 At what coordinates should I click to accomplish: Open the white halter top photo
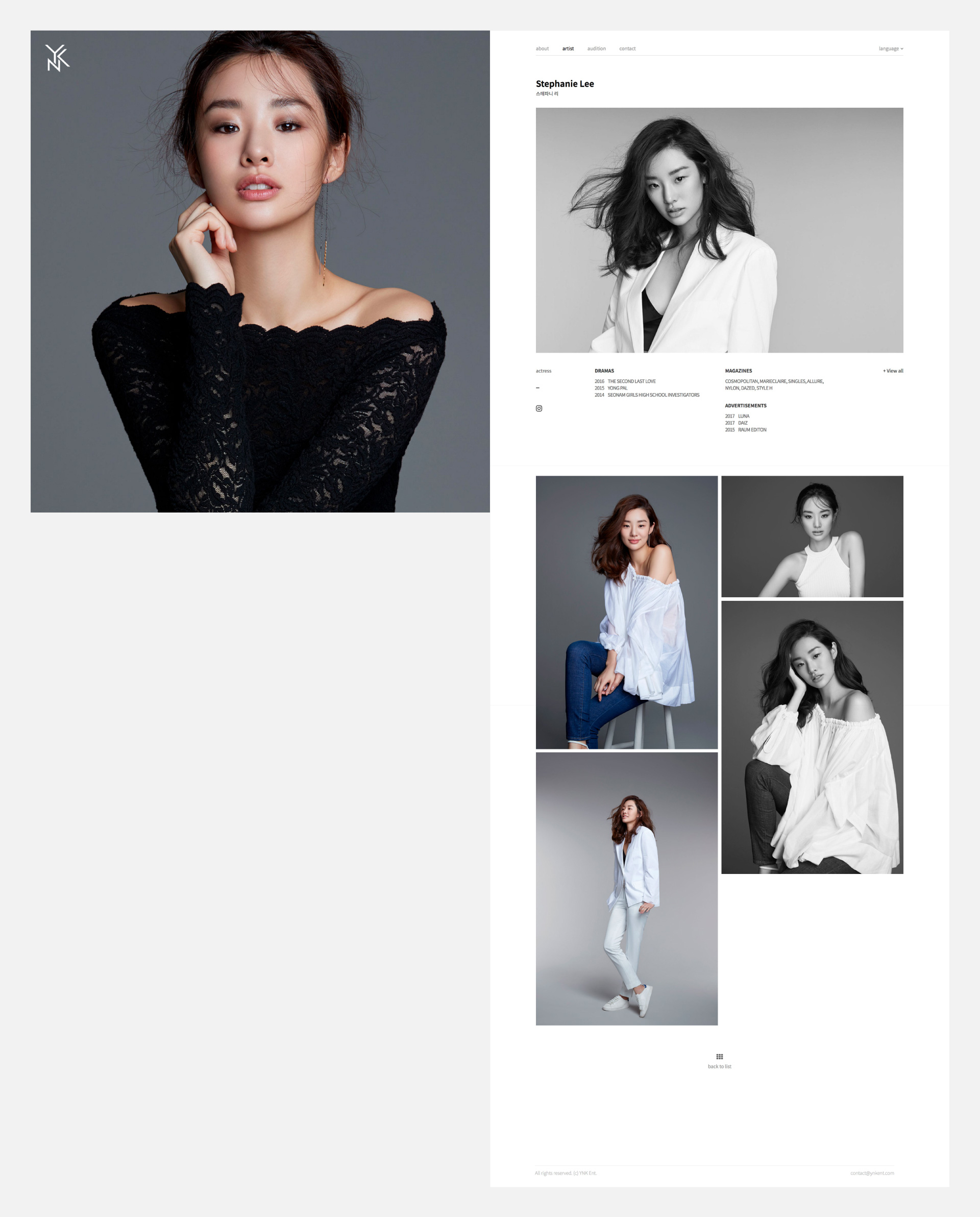click(x=812, y=536)
